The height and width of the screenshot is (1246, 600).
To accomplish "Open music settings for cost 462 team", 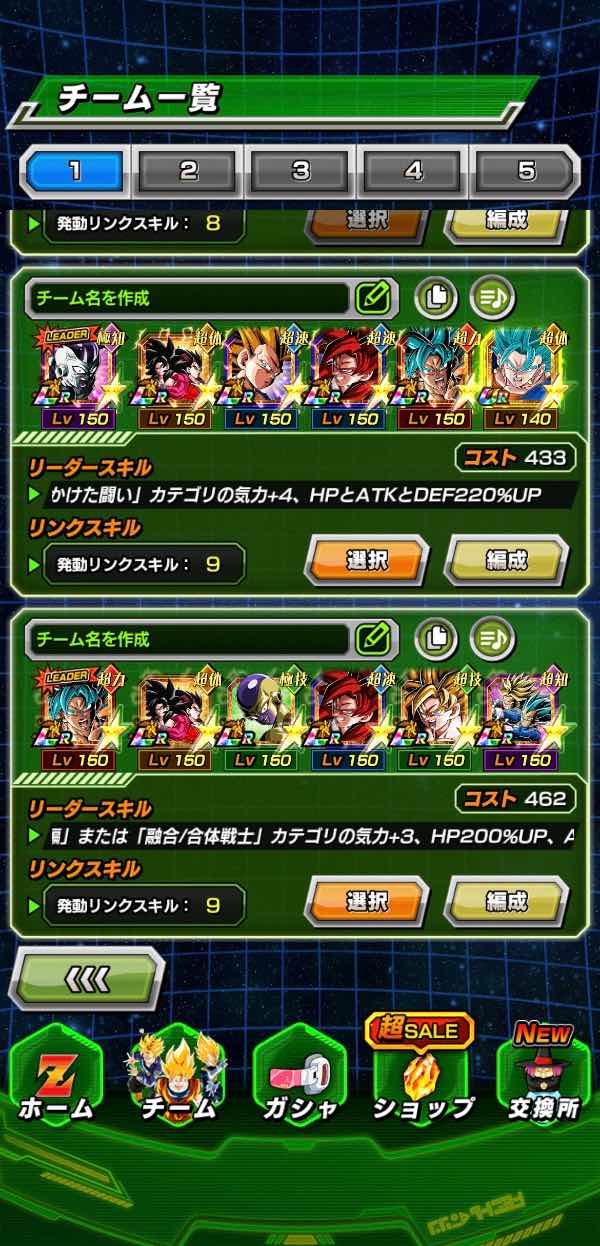I will tap(491, 637).
